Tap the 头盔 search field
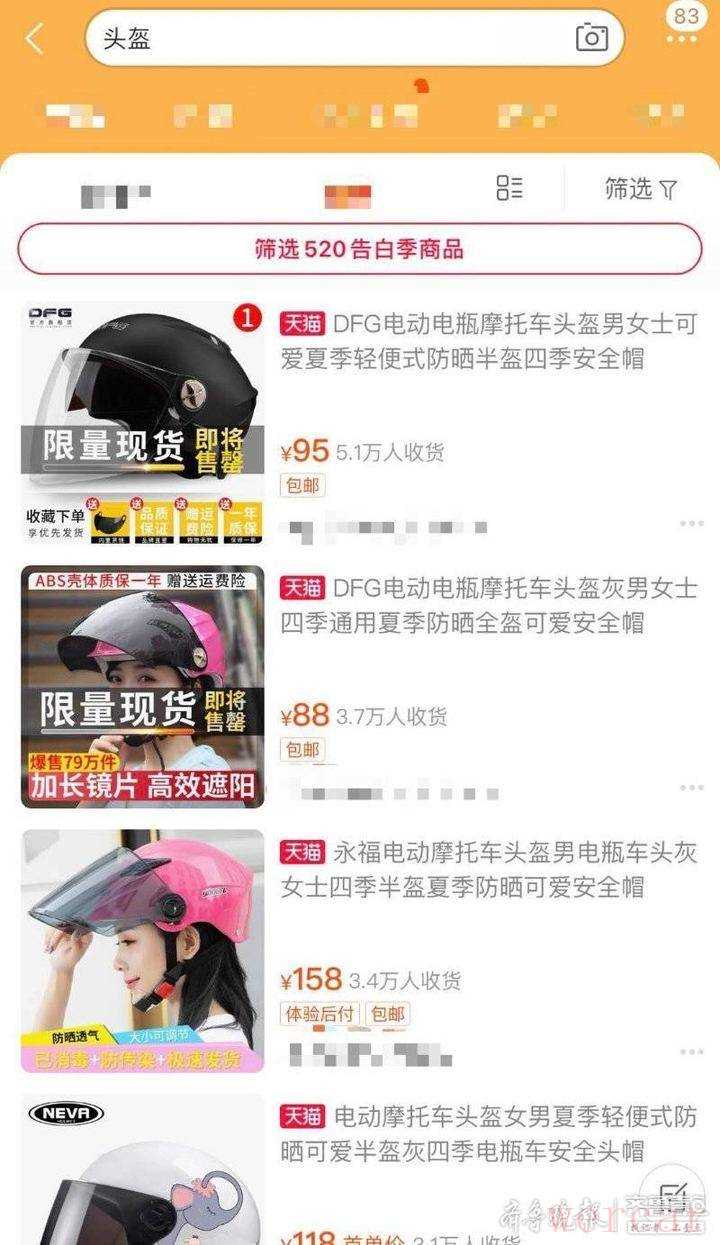Image resolution: width=720 pixels, height=1245 pixels. coord(330,39)
